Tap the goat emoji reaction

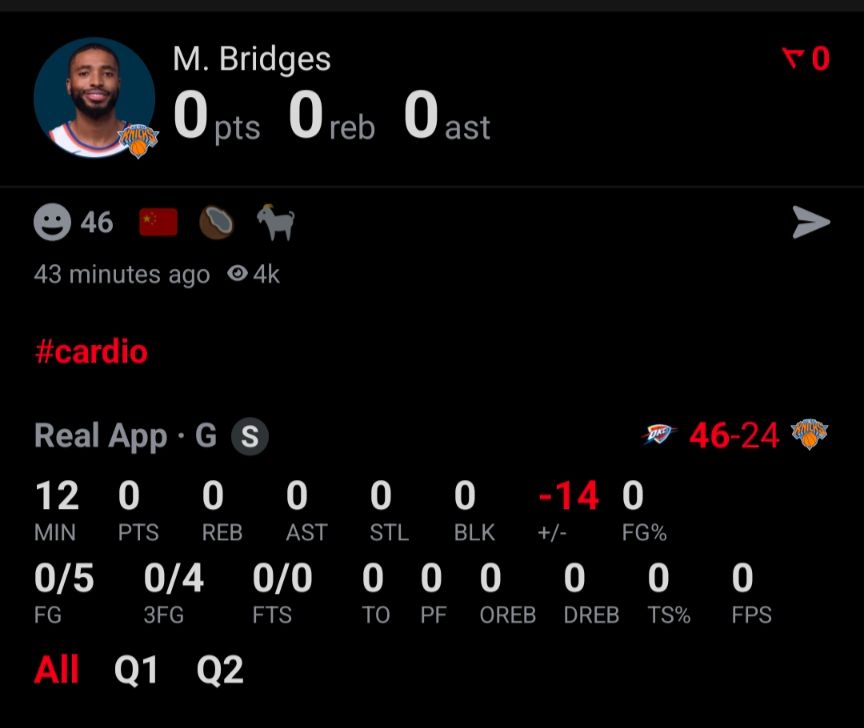[276, 222]
